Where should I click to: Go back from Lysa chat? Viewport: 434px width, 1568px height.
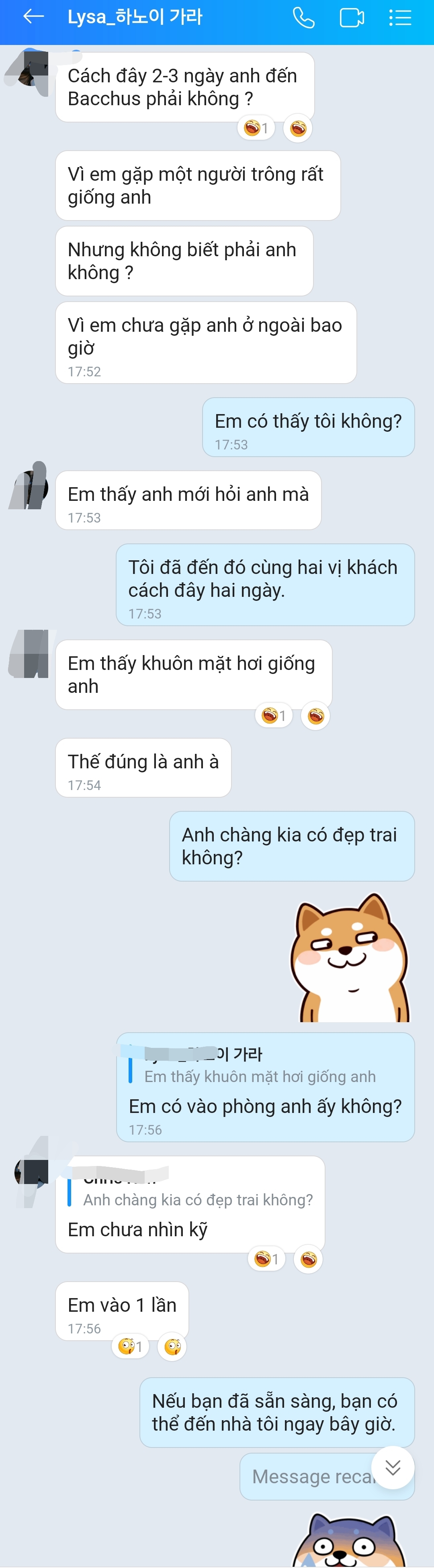[x=33, y=17]
